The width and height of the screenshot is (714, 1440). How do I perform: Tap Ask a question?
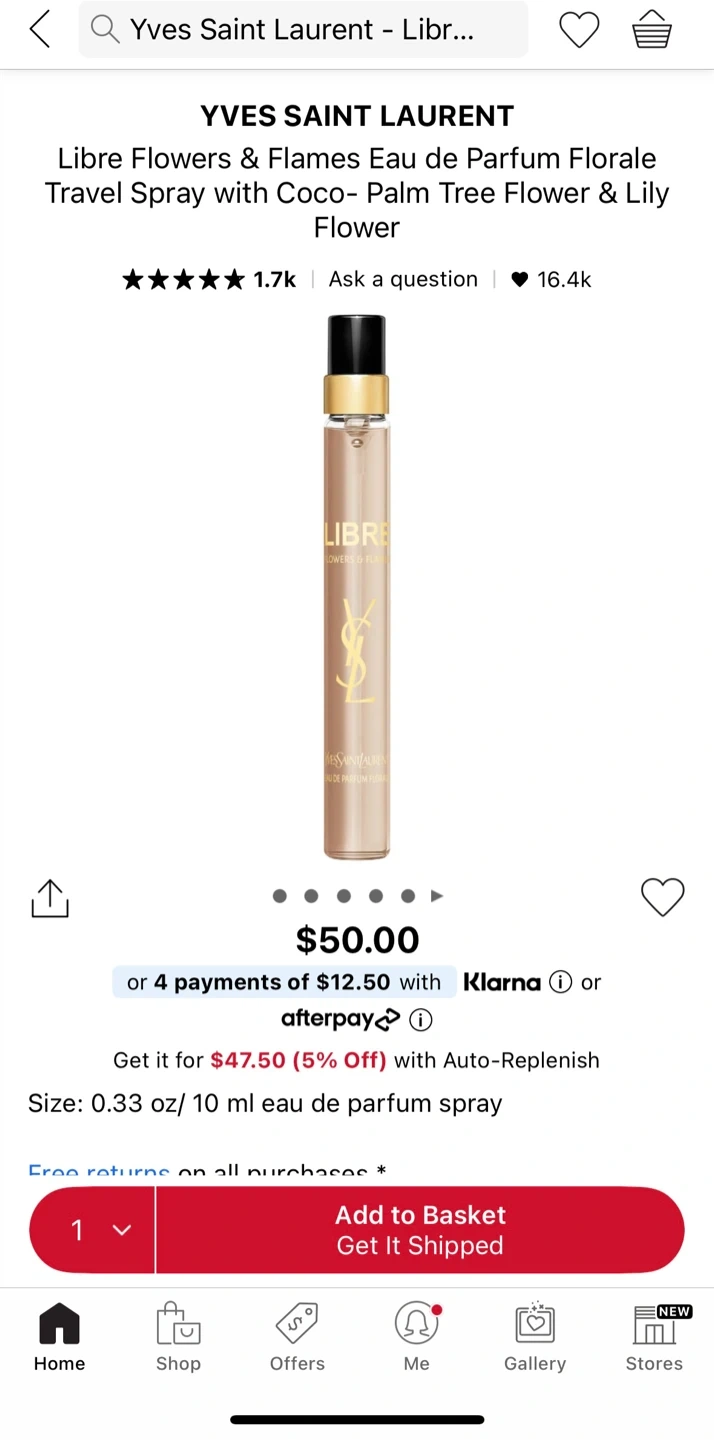pos(403,279)
